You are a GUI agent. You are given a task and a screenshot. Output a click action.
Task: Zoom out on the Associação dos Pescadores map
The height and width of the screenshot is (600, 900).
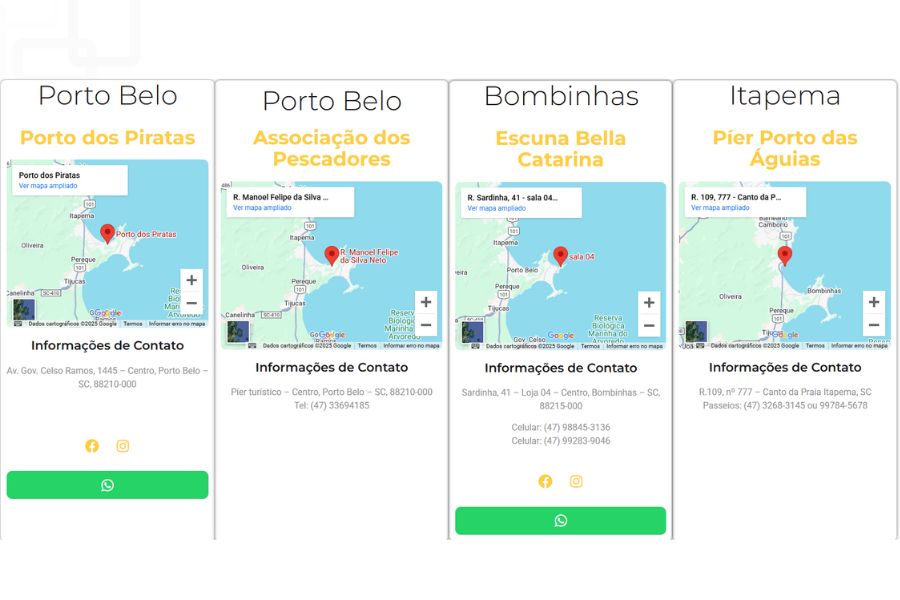pyautogui.click(x=426, y=325)
